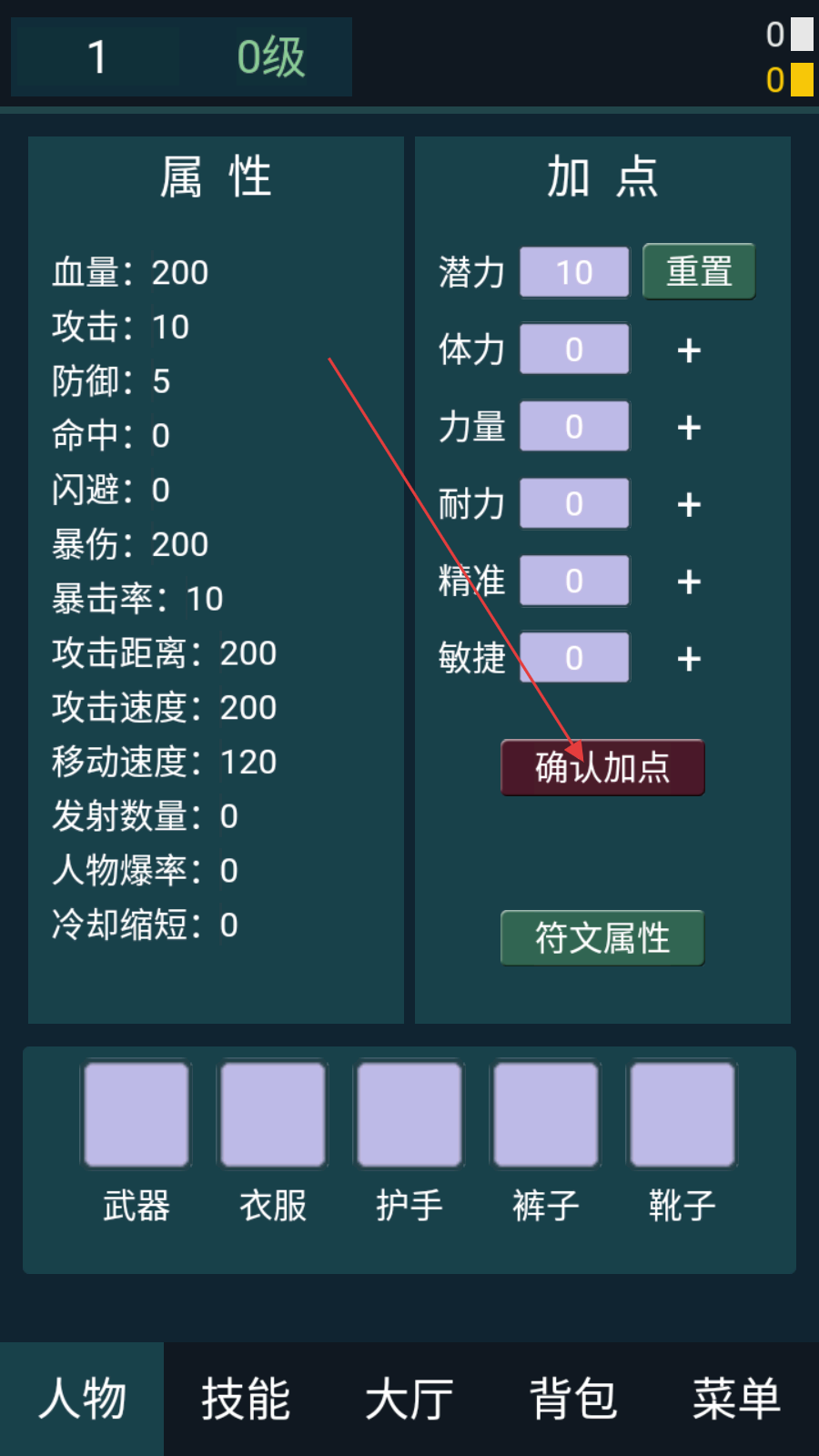The height and width of the screenshot is (1456, 819).
Task: Open the 裤子 equipment slot
Action: point(546,1115)
